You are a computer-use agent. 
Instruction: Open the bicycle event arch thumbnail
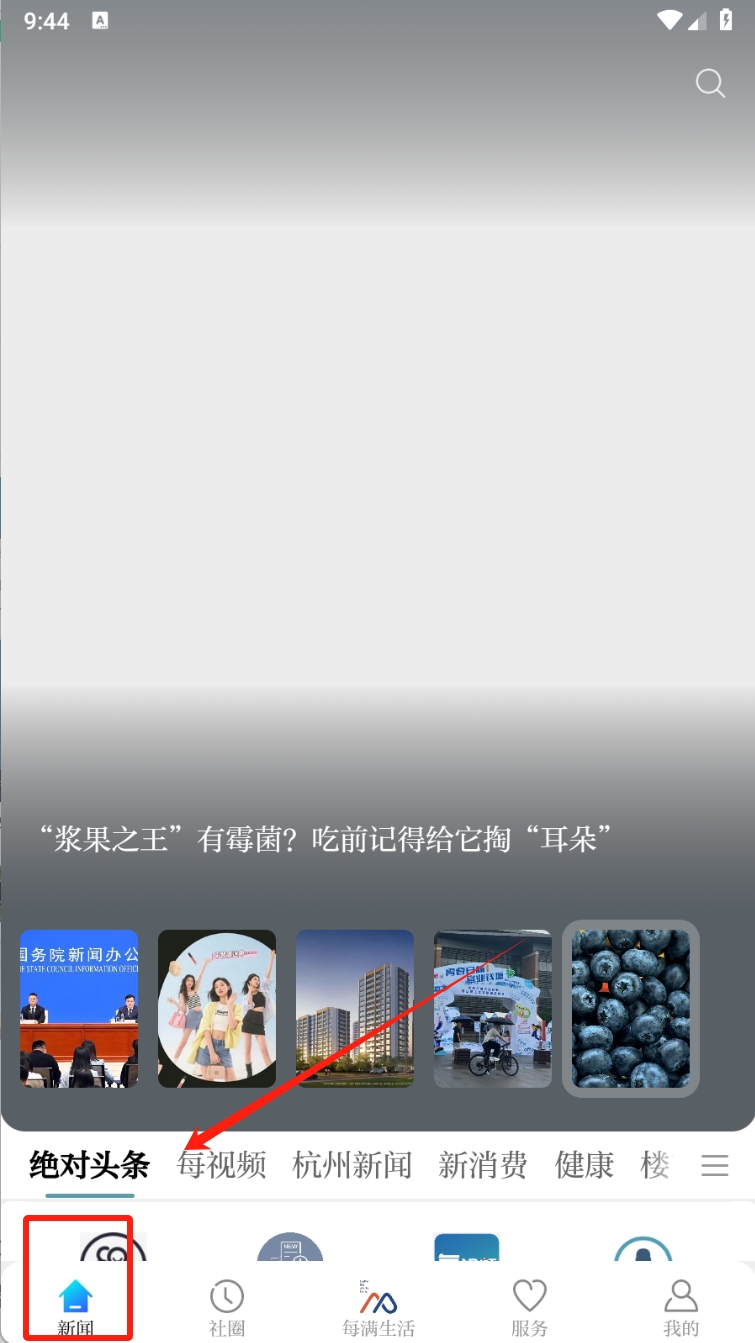tap(492, 1008)
